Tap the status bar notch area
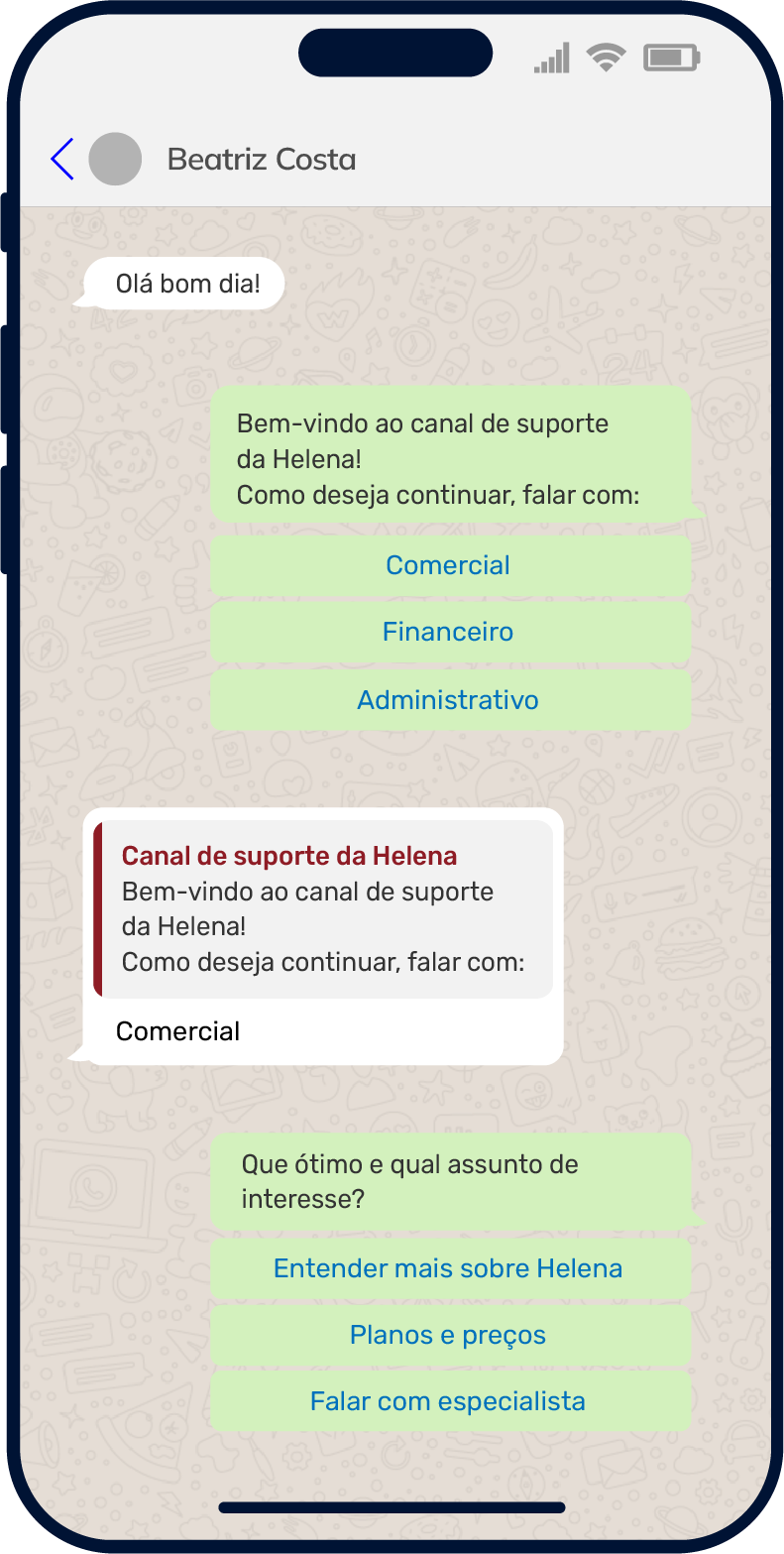The image size is (784, 1554). pos(394,52)
